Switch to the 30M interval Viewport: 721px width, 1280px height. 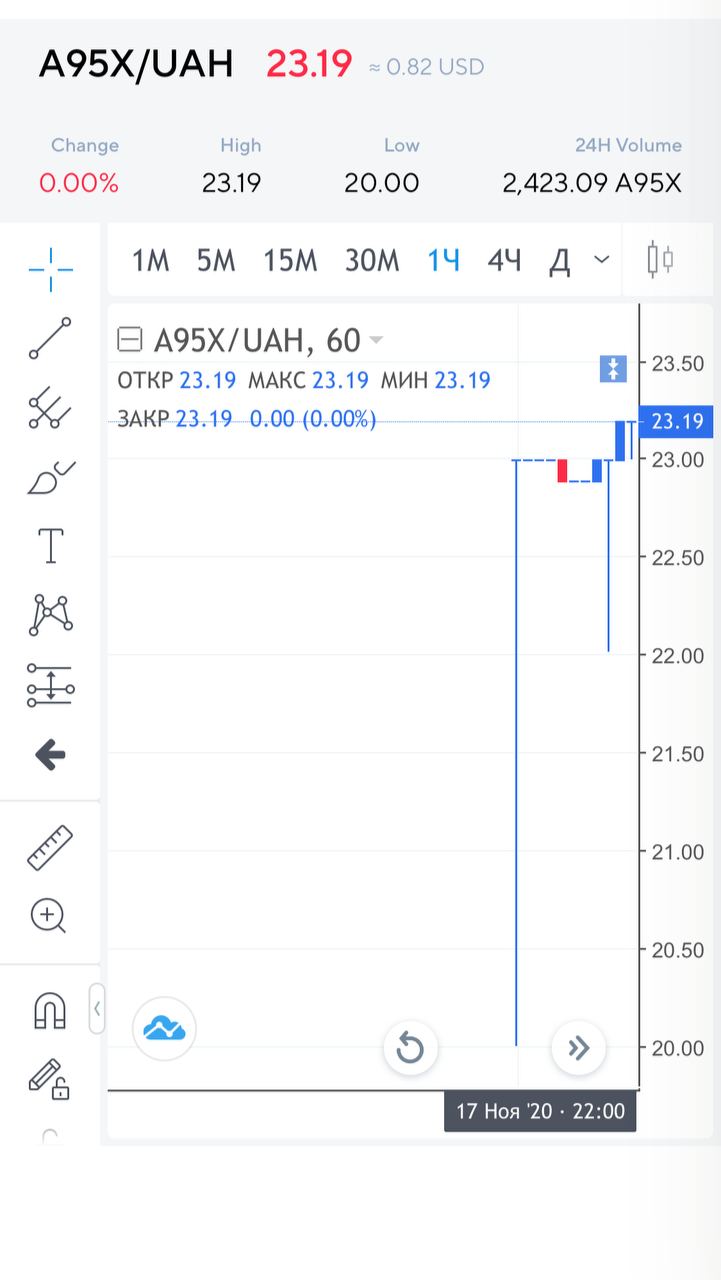click(x=372, y=261)
